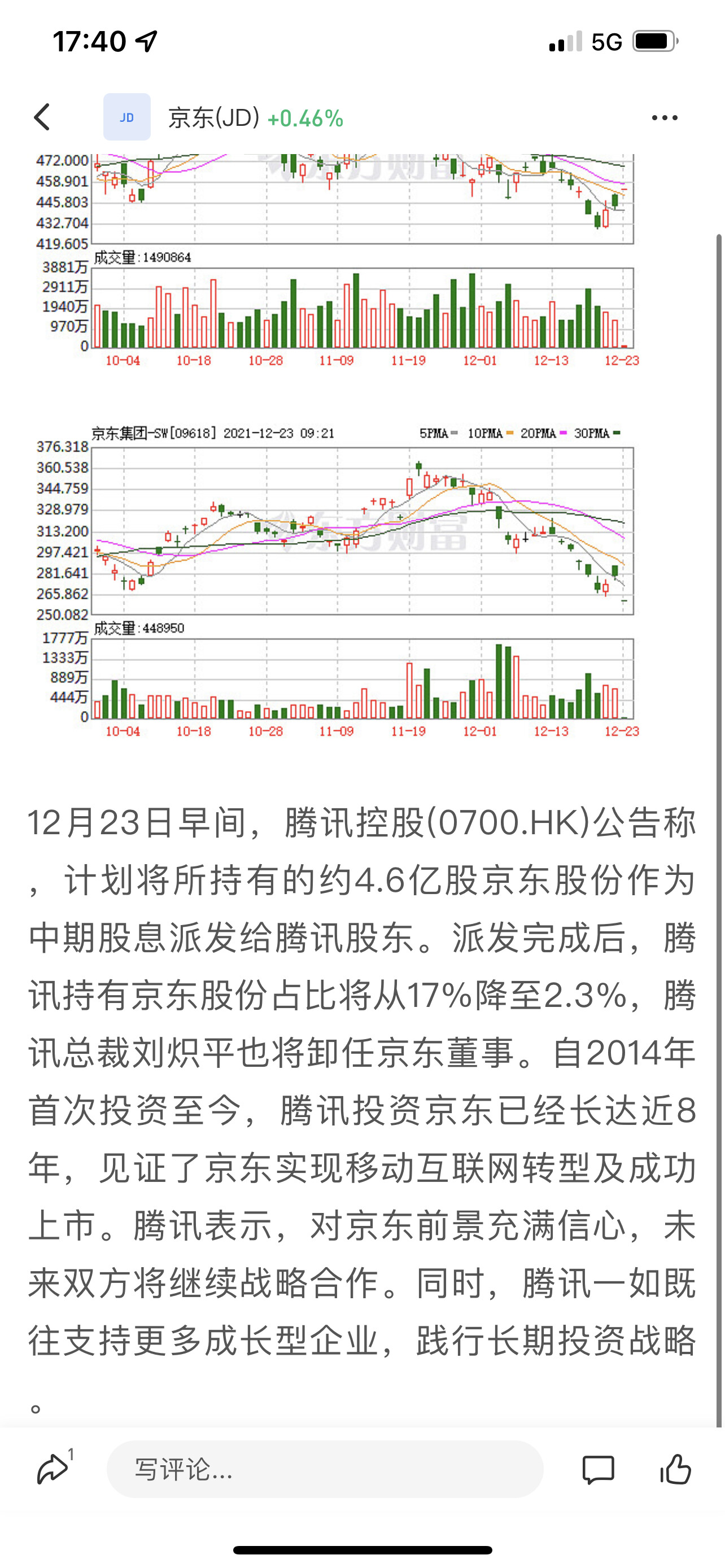The height and width of the screenshot is (1568, 725).
Task: Tap the battery indicator icon
Action: click(654, 40)
